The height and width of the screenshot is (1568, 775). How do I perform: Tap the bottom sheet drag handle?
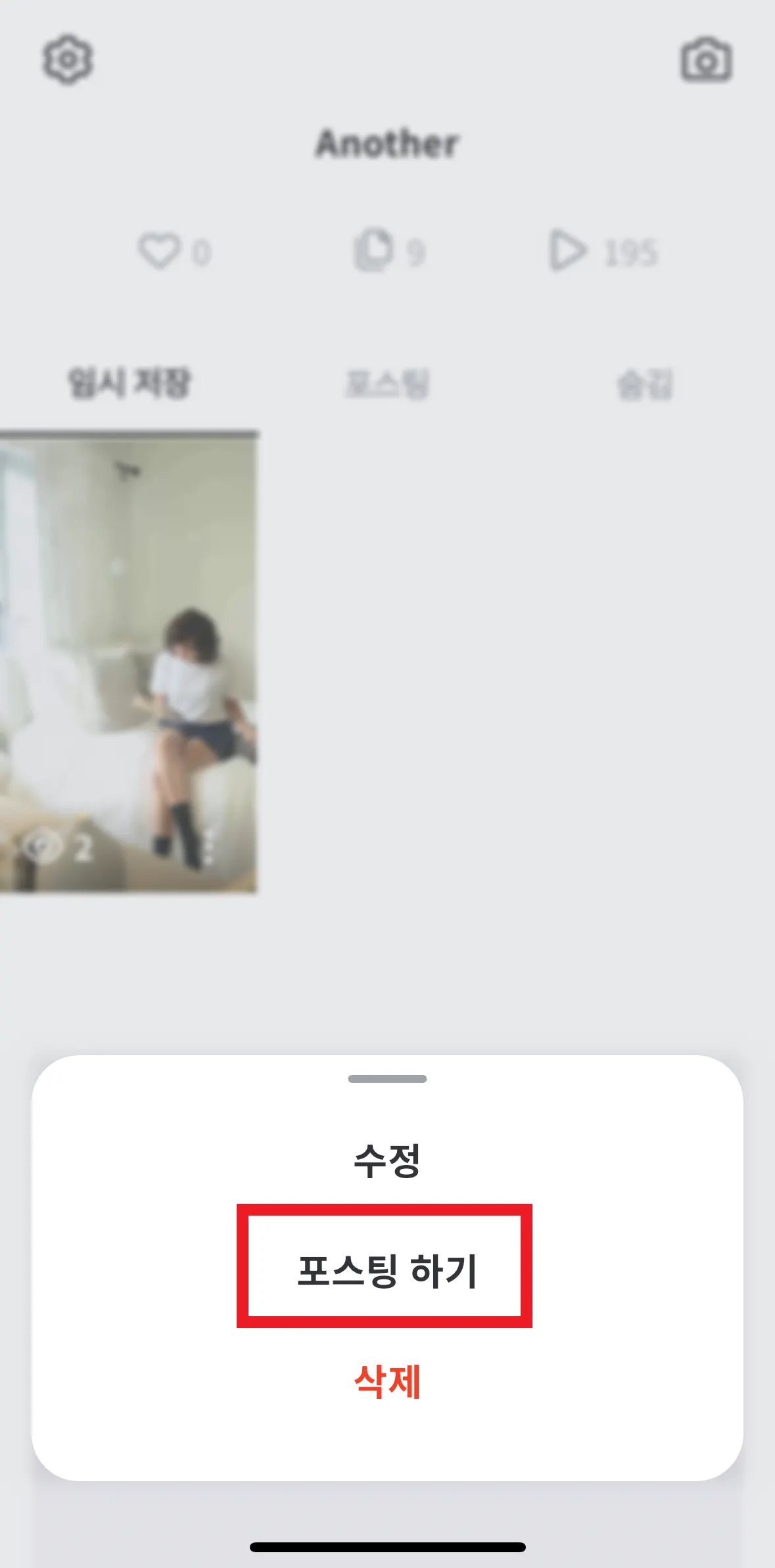(387, 1079)
